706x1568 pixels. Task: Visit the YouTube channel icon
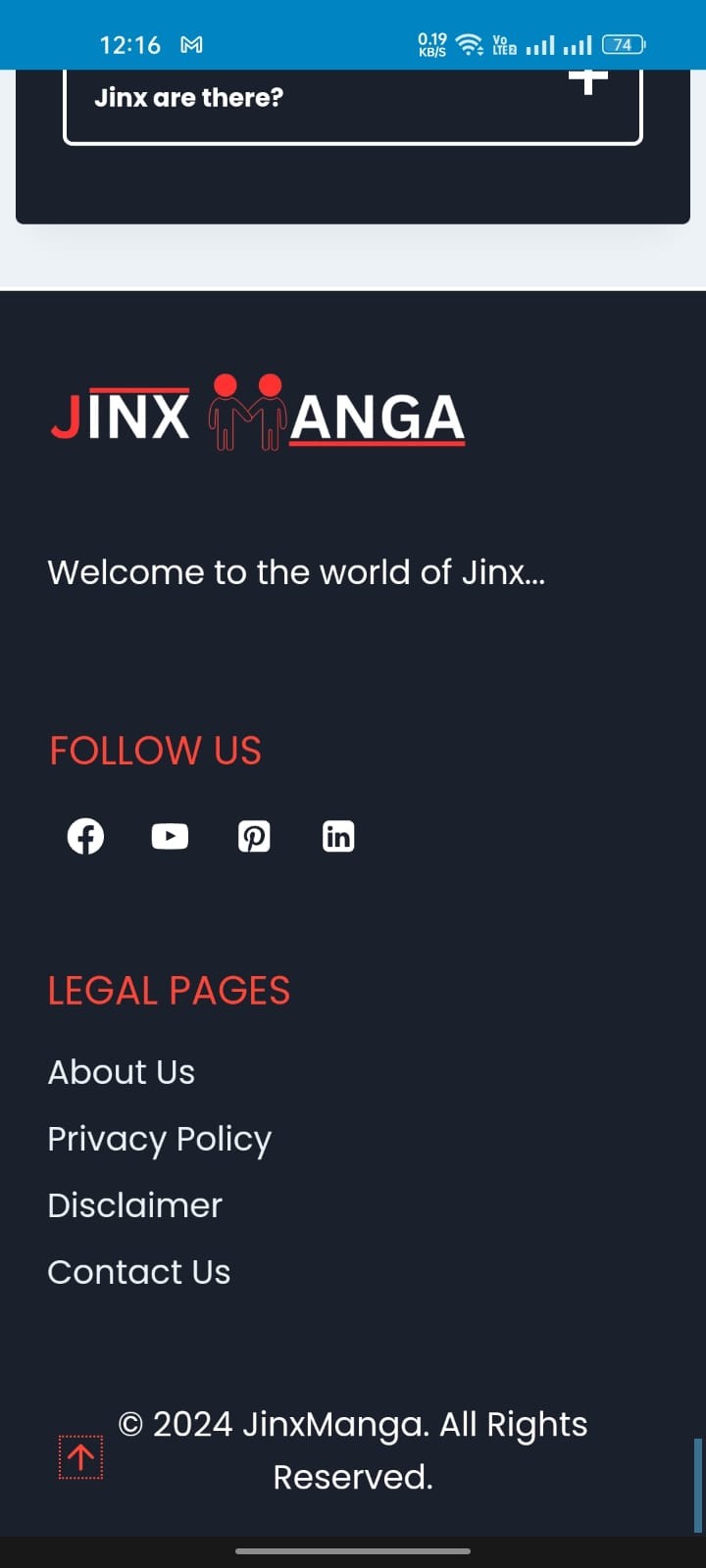pos(170,836)
